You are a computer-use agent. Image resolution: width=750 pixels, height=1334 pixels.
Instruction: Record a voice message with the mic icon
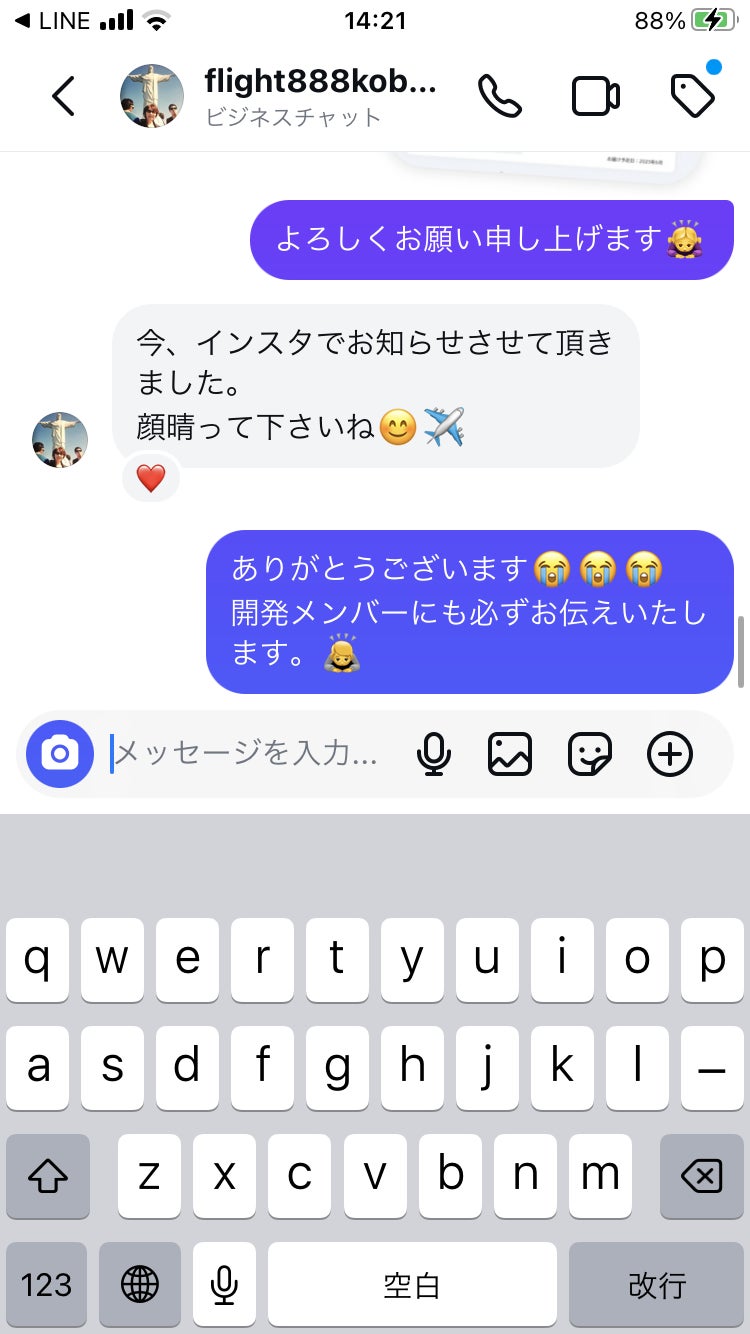(433, 754)
